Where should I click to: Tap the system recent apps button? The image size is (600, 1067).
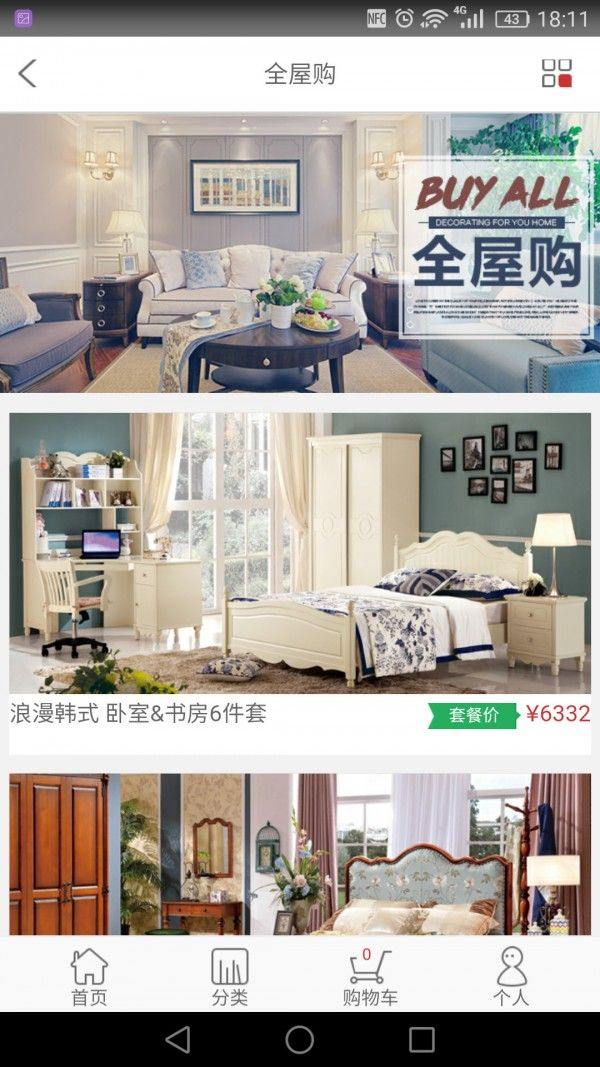coord(422,1040)
